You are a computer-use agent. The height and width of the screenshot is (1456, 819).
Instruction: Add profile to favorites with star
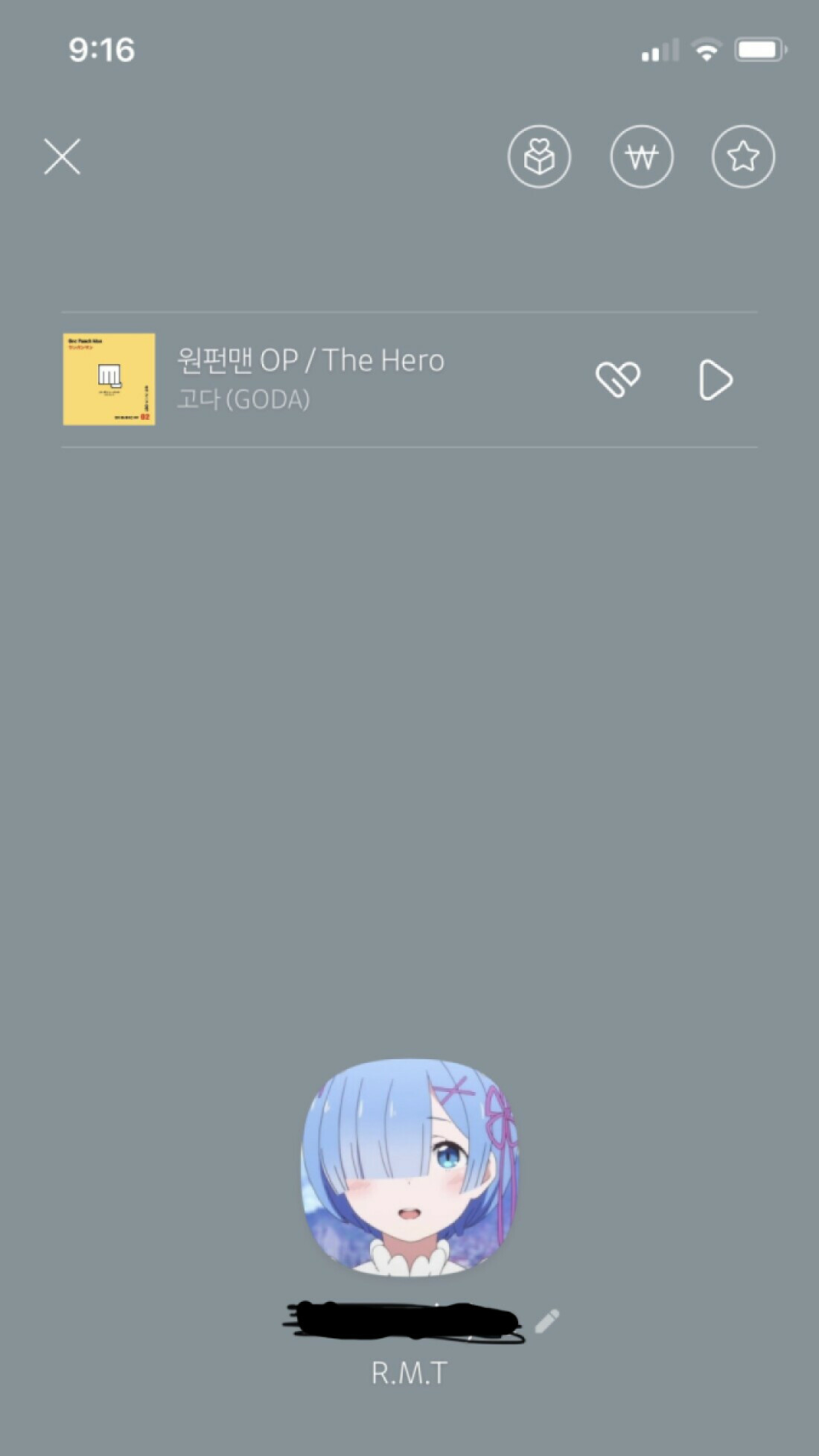click(x=743, y=156)
